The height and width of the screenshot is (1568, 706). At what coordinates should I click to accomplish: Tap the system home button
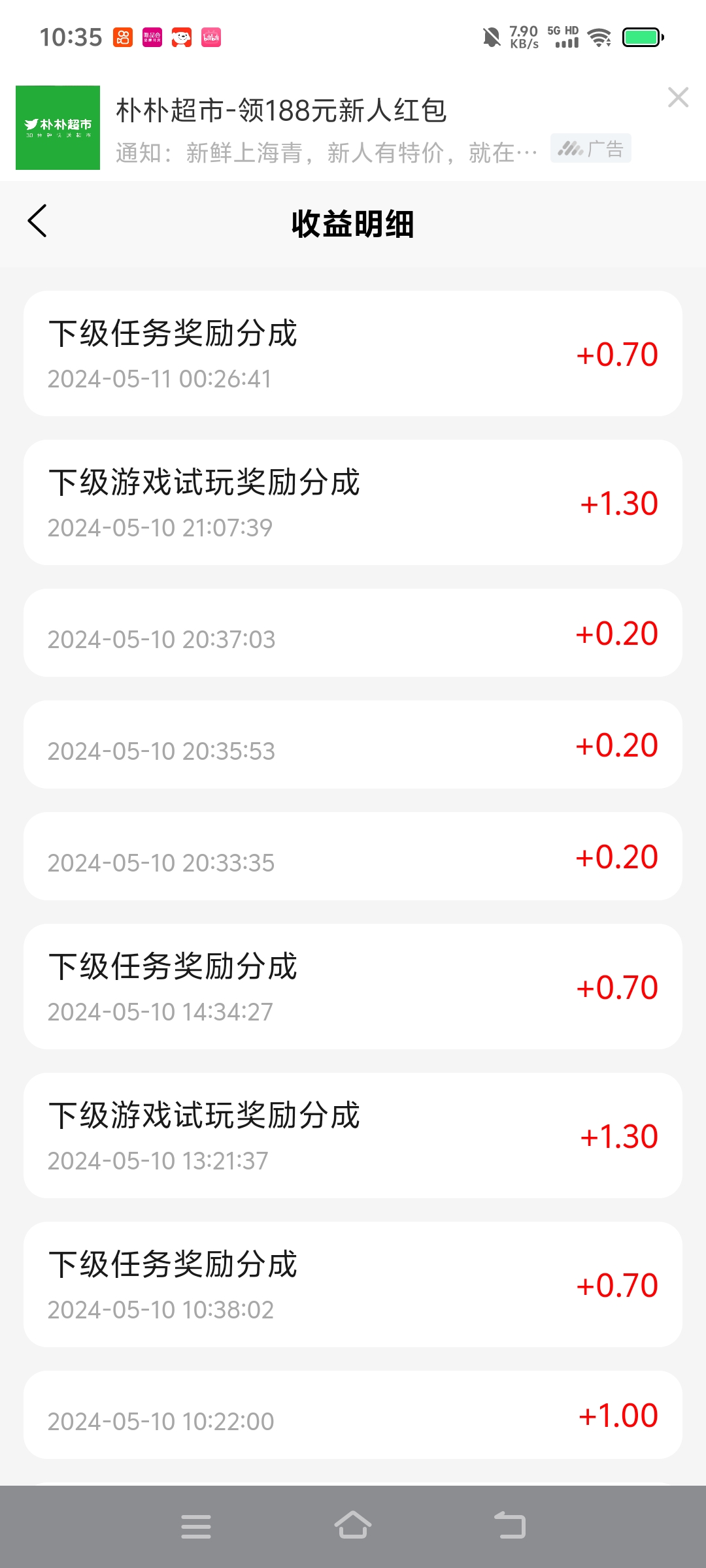353,1526
